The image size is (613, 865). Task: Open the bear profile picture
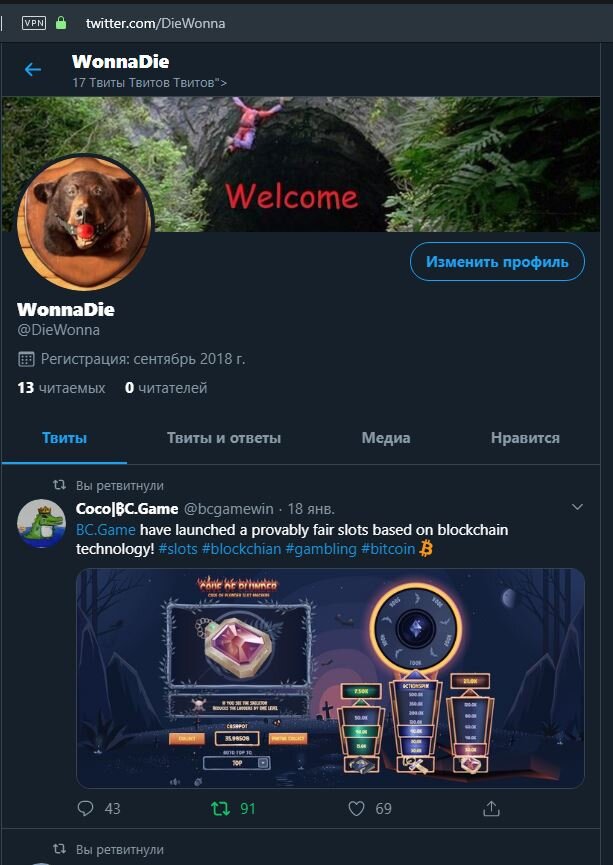[85, 222]
